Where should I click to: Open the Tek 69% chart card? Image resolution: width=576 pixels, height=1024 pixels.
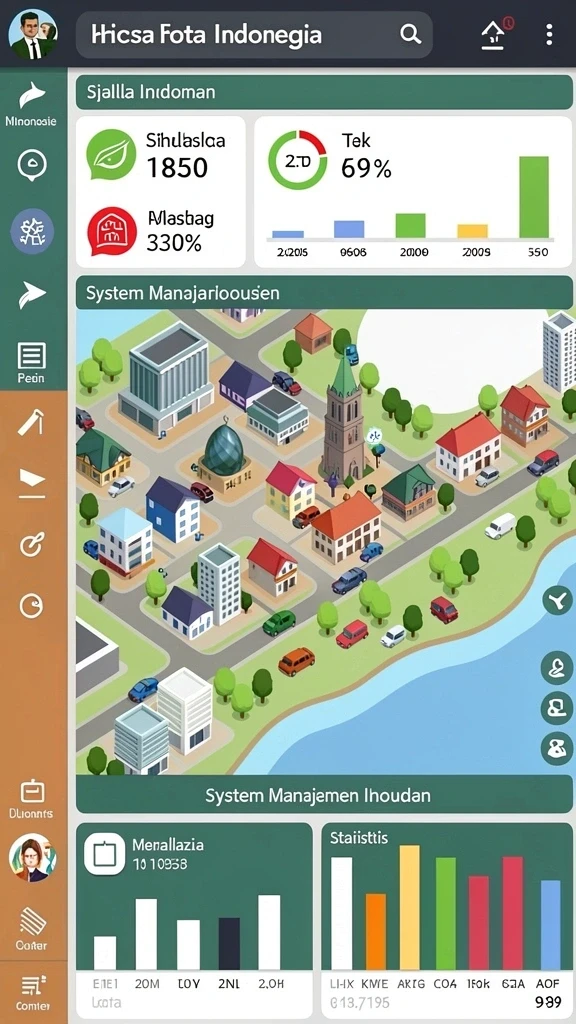coord(413,192)
